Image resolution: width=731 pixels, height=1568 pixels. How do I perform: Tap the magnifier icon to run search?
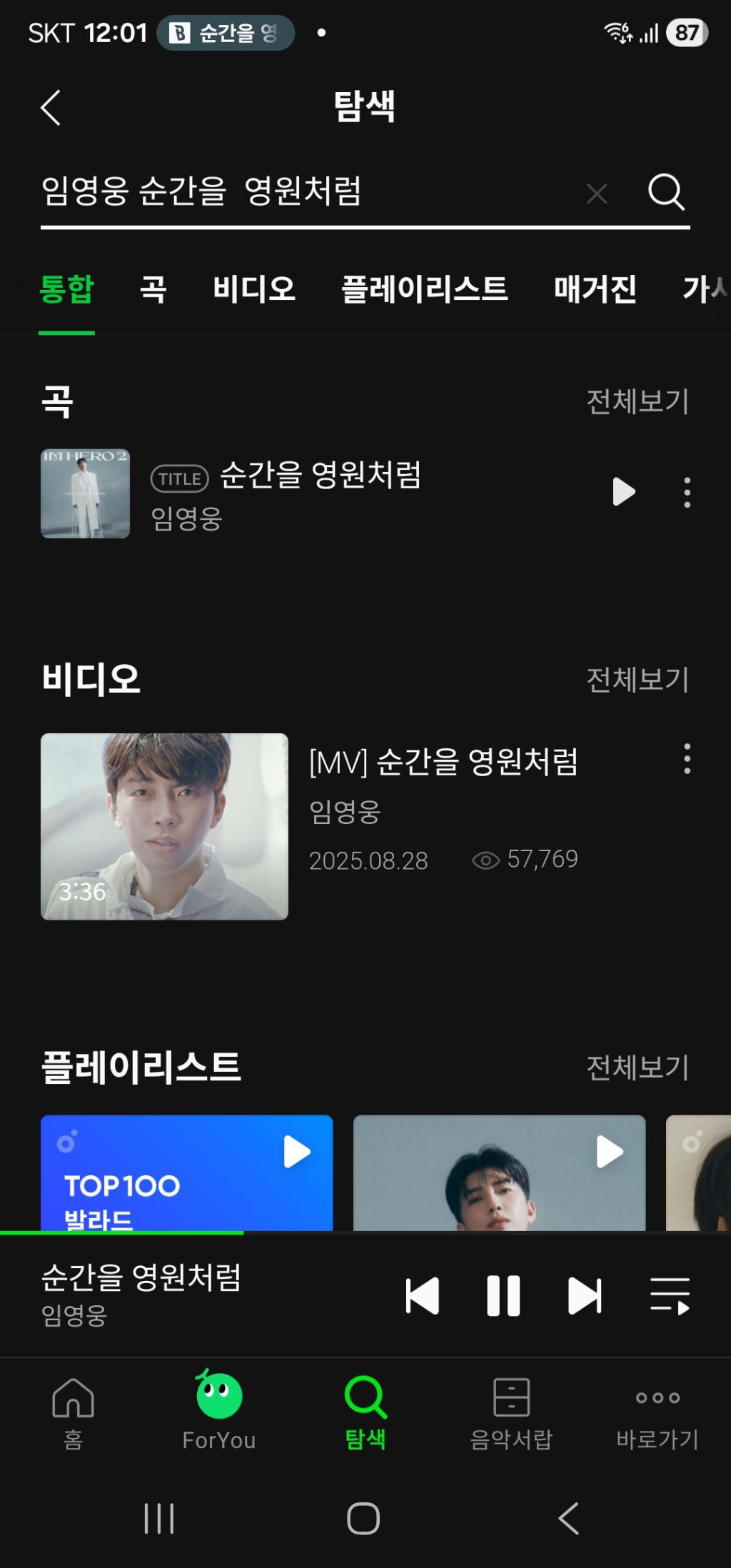666,192
